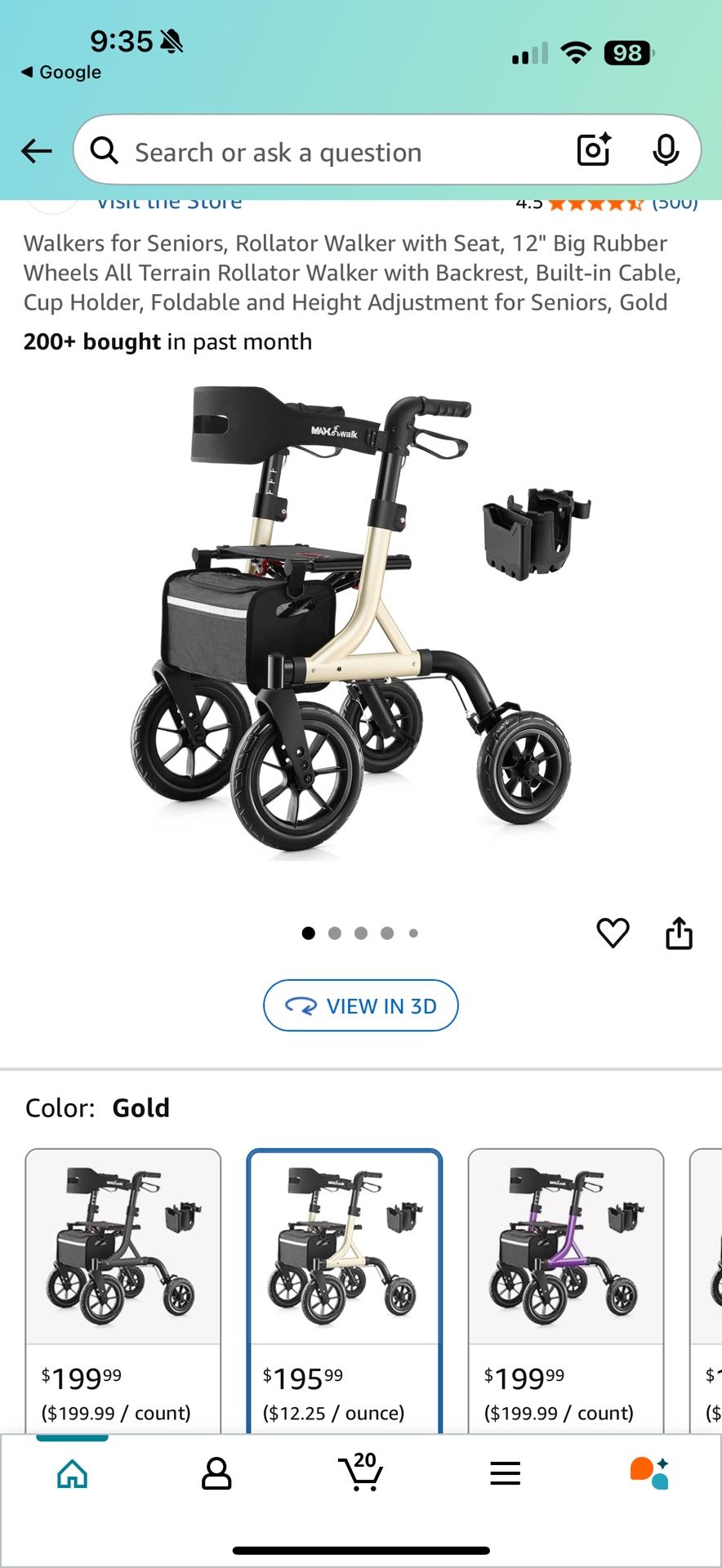Switch to the Home tab
The image size is (722, 1568).
(72, 1474)
